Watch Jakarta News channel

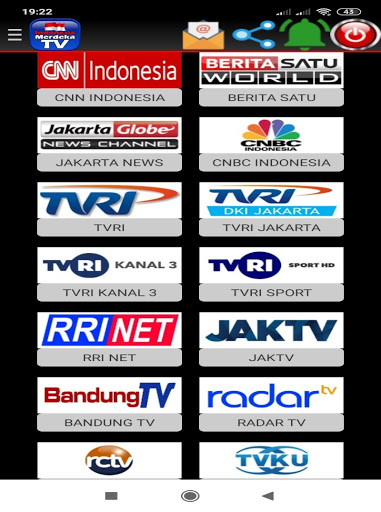[109, 144]
